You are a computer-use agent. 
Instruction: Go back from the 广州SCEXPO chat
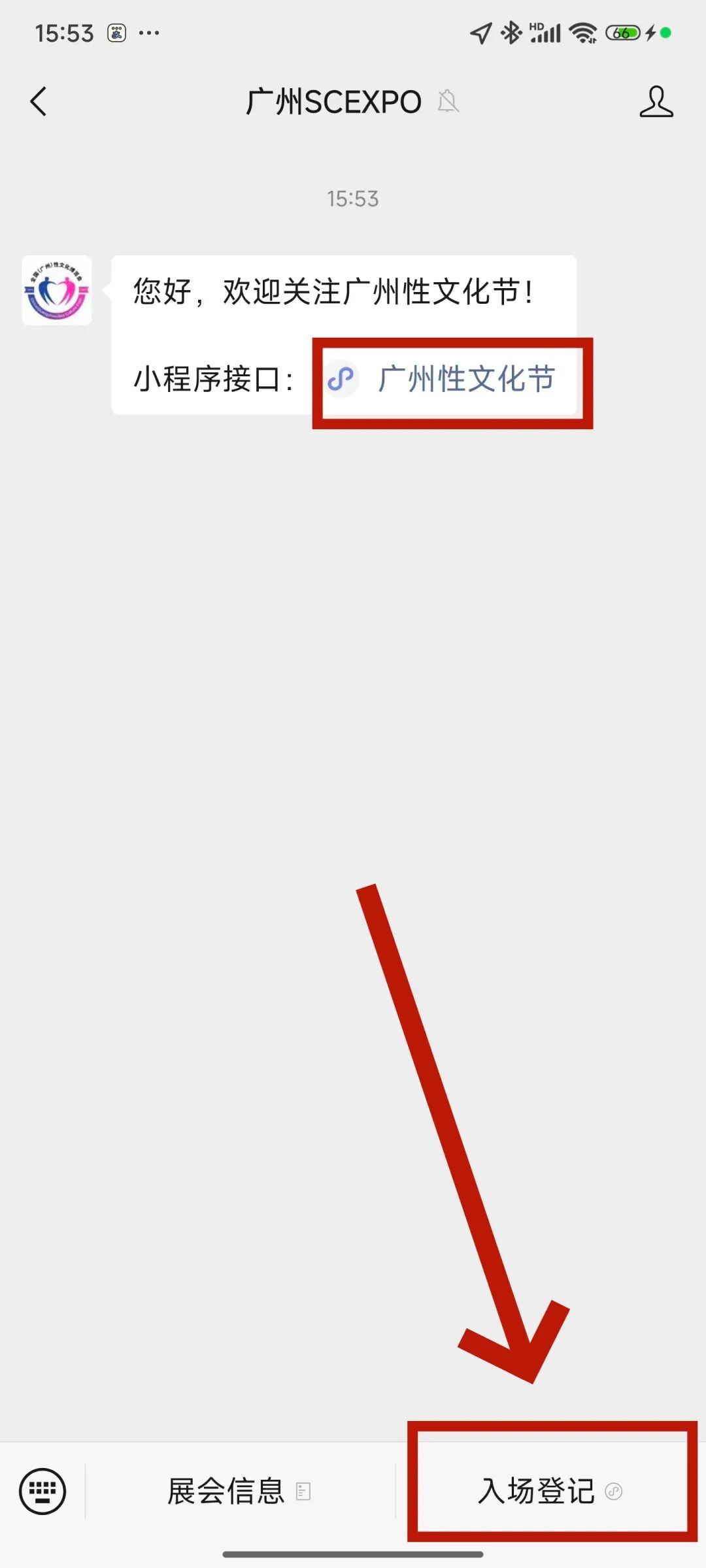(39, 102)
